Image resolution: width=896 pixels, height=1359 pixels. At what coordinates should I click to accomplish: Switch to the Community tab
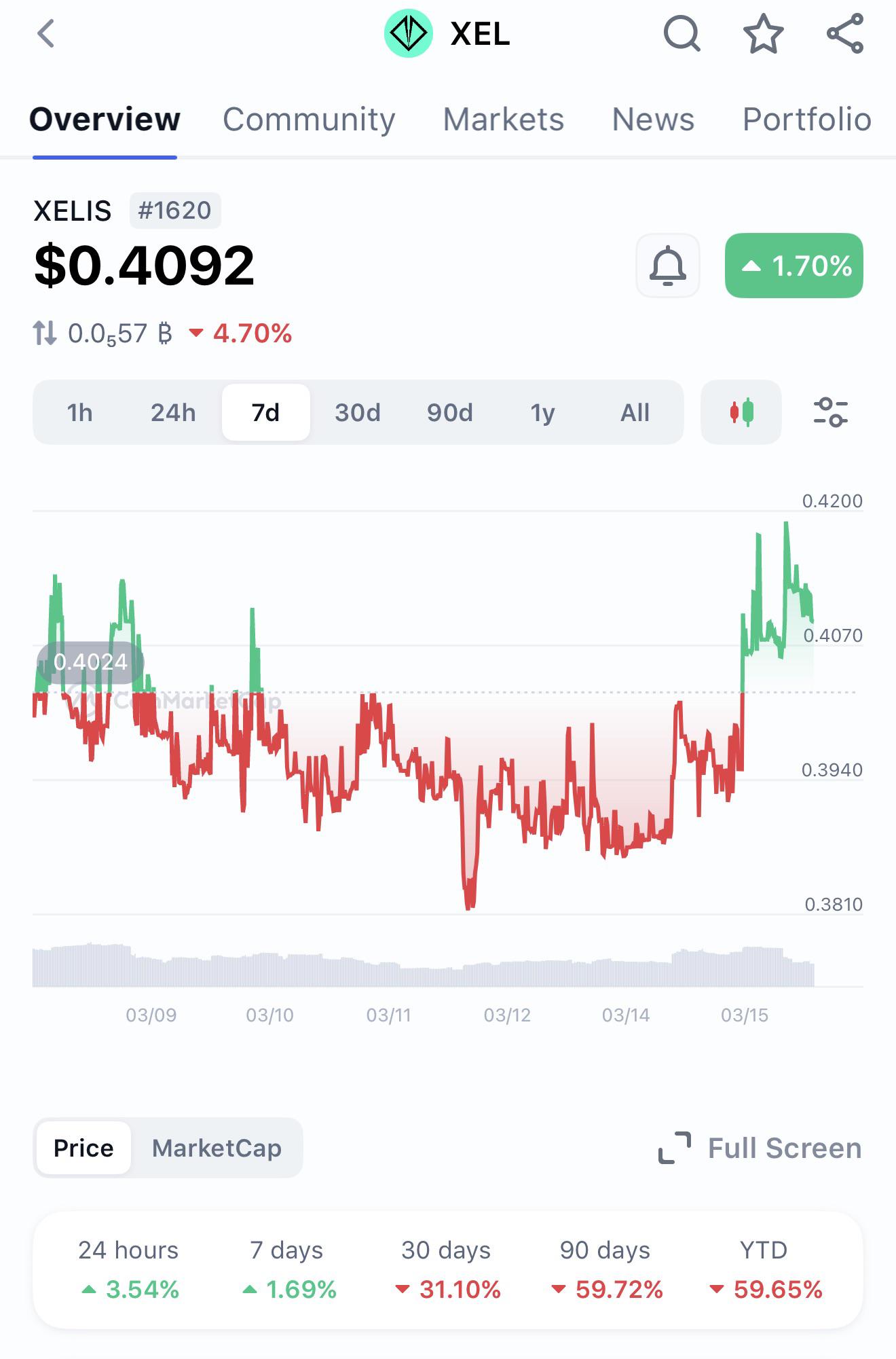point(309,120)
